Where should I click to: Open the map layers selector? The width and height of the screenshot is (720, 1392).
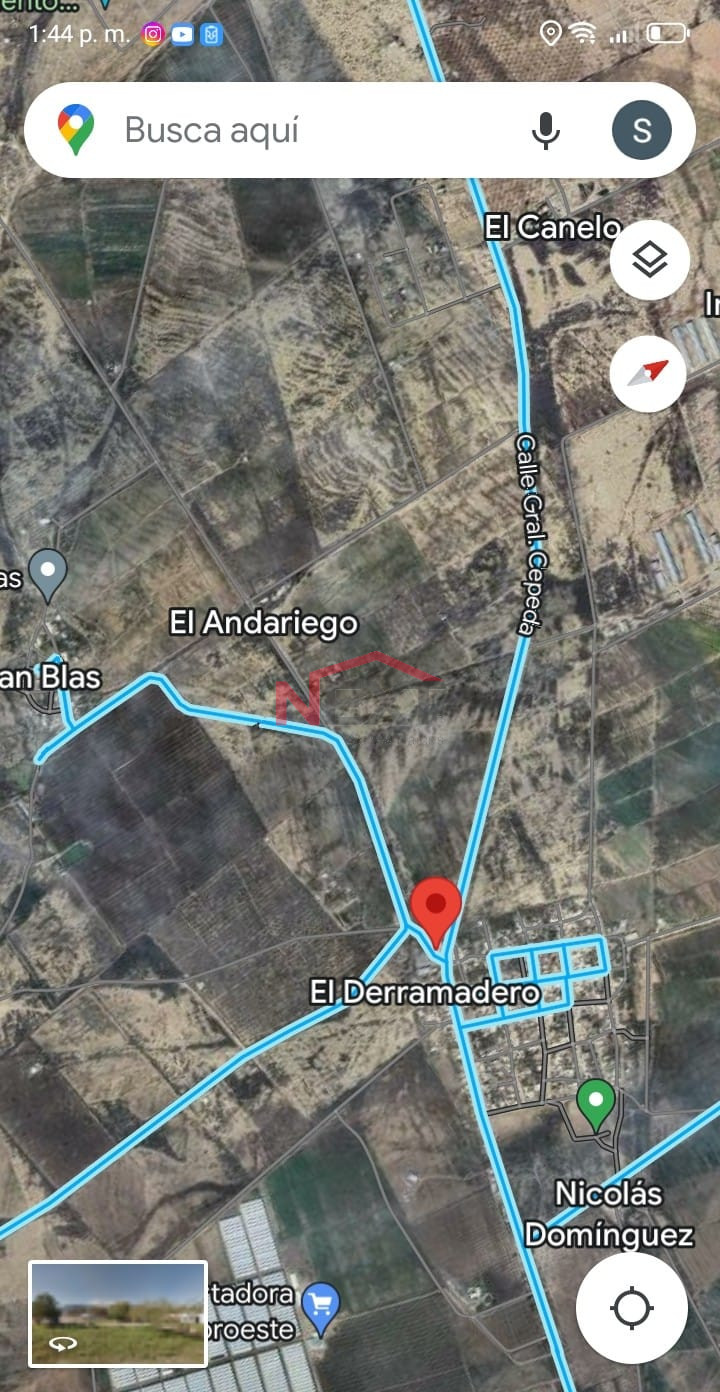[650, 260]
